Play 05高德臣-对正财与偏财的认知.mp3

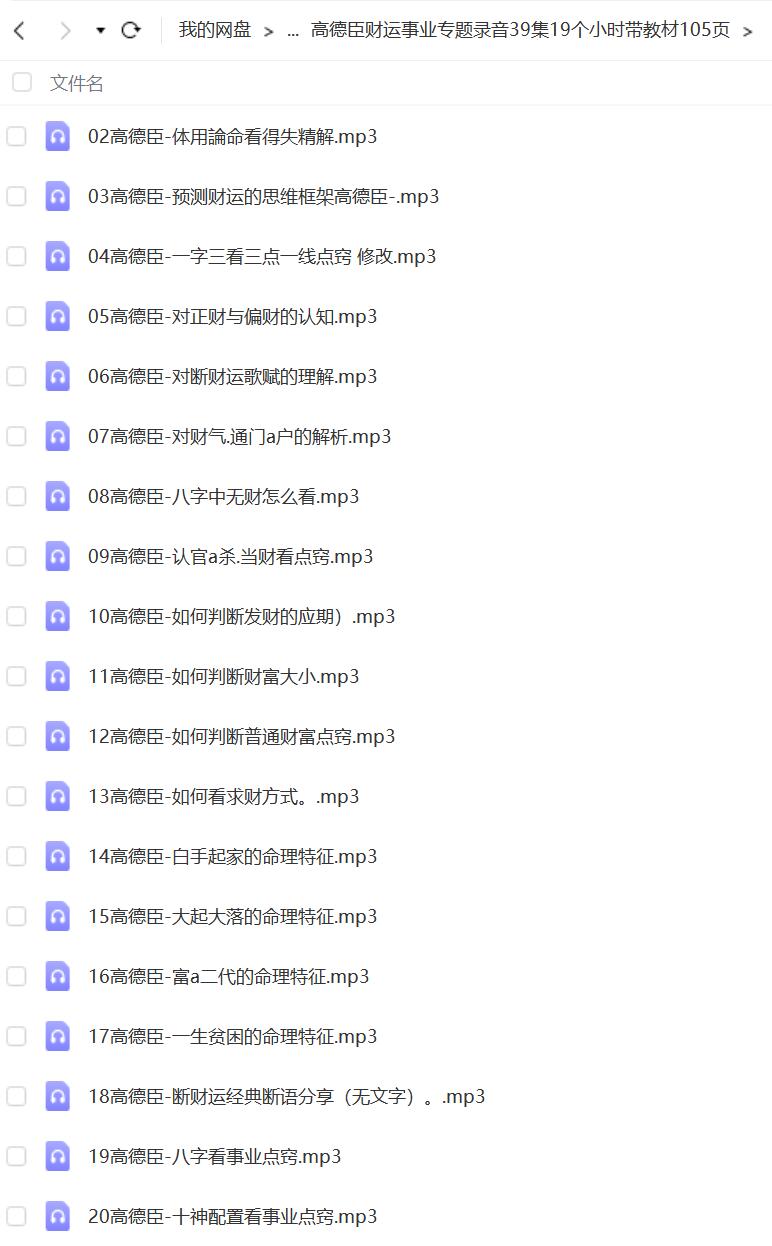point(233,316)
